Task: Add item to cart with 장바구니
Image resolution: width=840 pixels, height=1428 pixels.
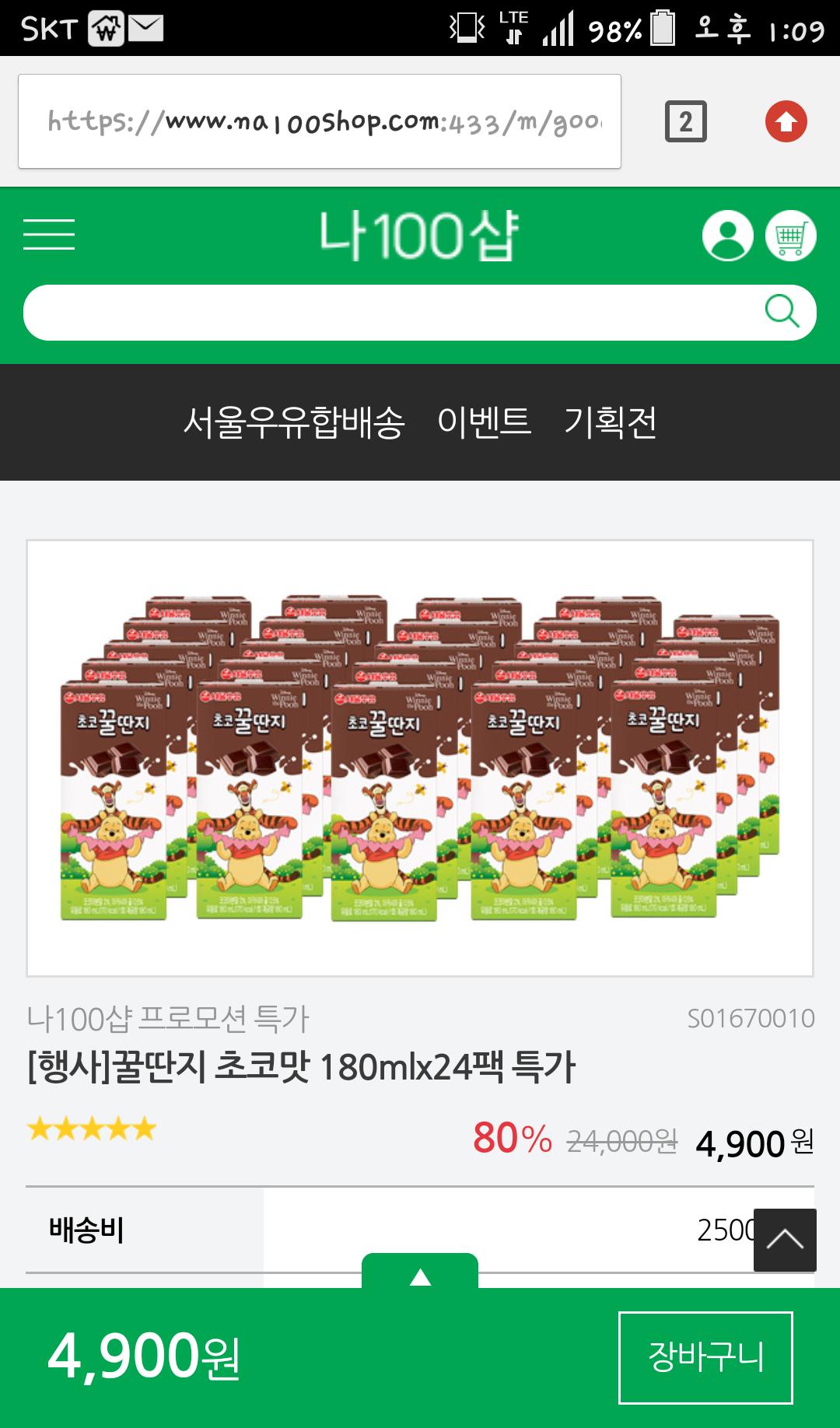Action: (x=705, y=1357)
